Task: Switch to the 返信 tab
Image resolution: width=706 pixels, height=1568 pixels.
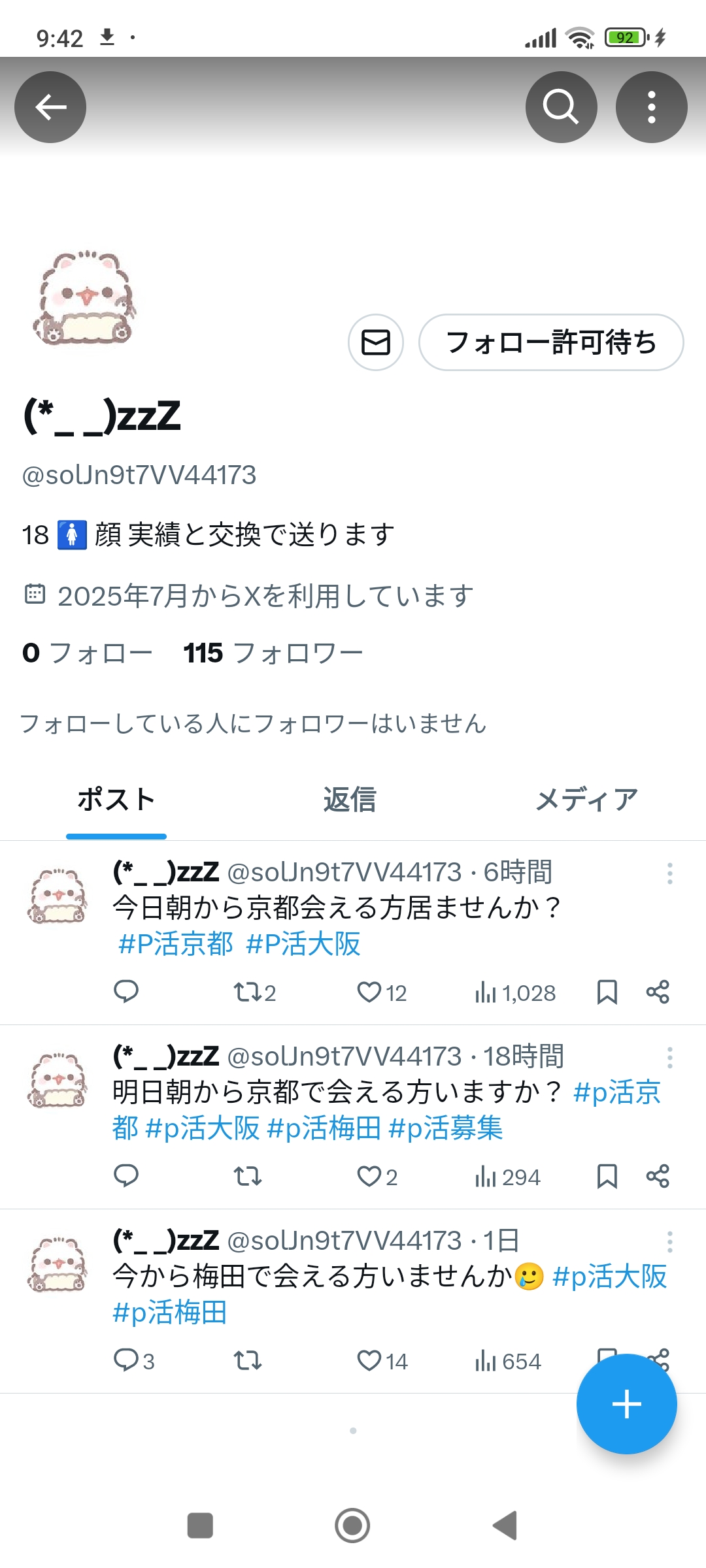Action: click(350, 800)
